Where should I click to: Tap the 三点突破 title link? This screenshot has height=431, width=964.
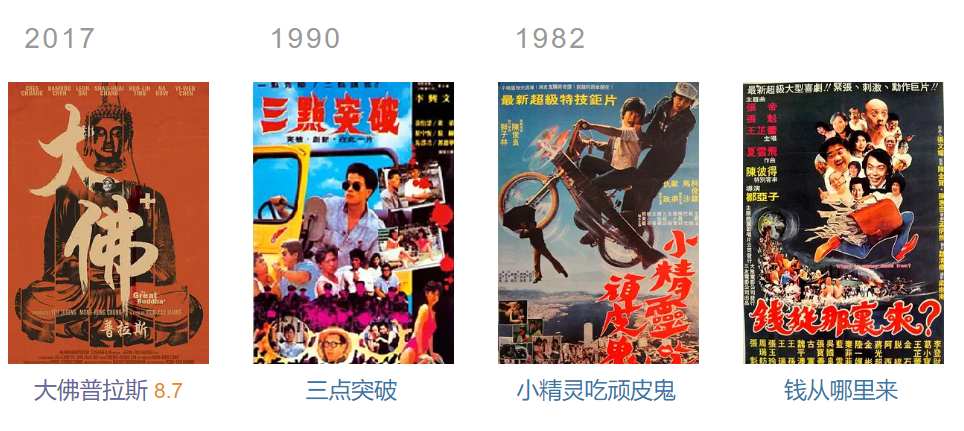[352, 390]
